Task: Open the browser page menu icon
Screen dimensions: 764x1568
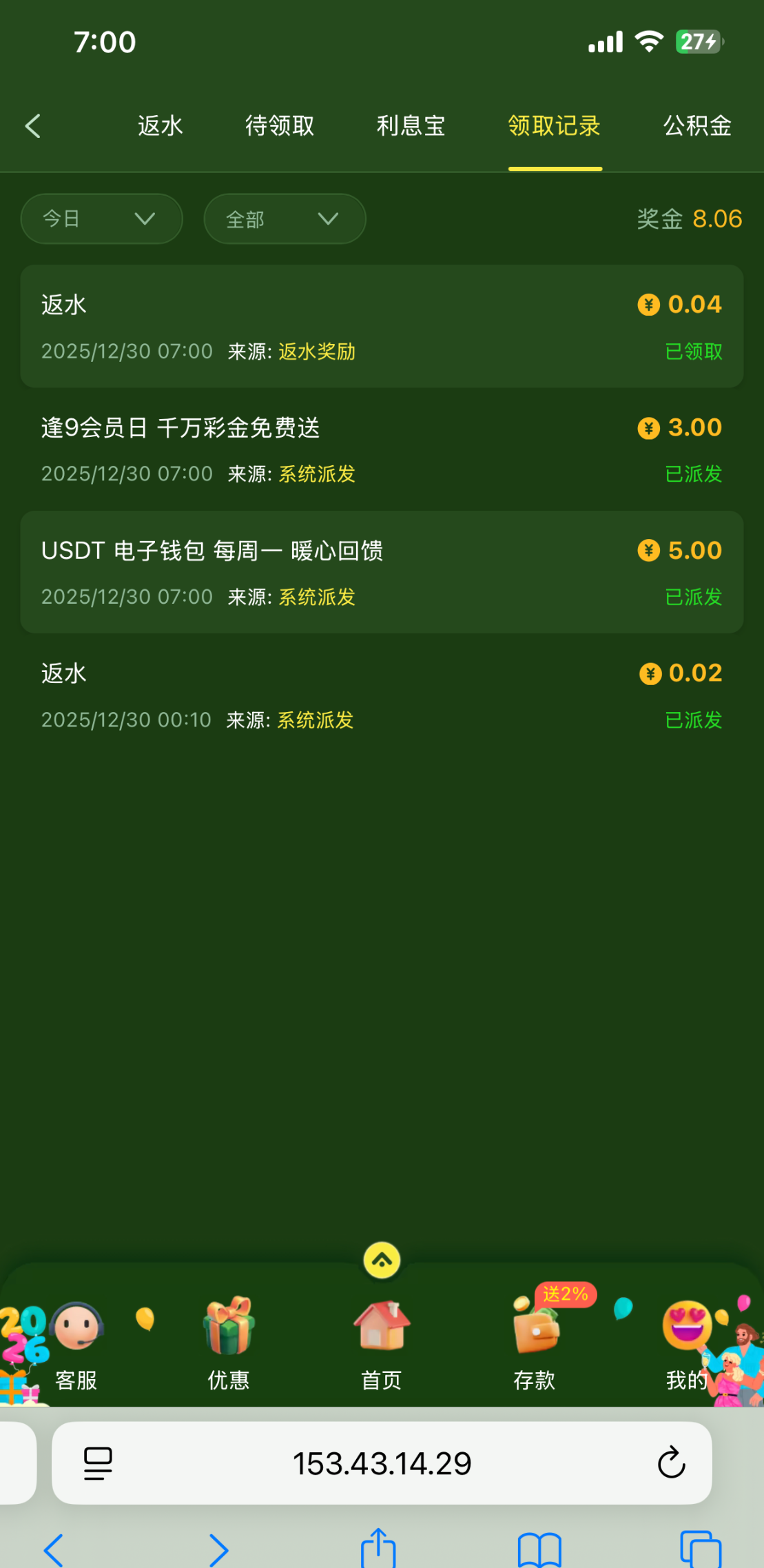Action: point(98,1463)
